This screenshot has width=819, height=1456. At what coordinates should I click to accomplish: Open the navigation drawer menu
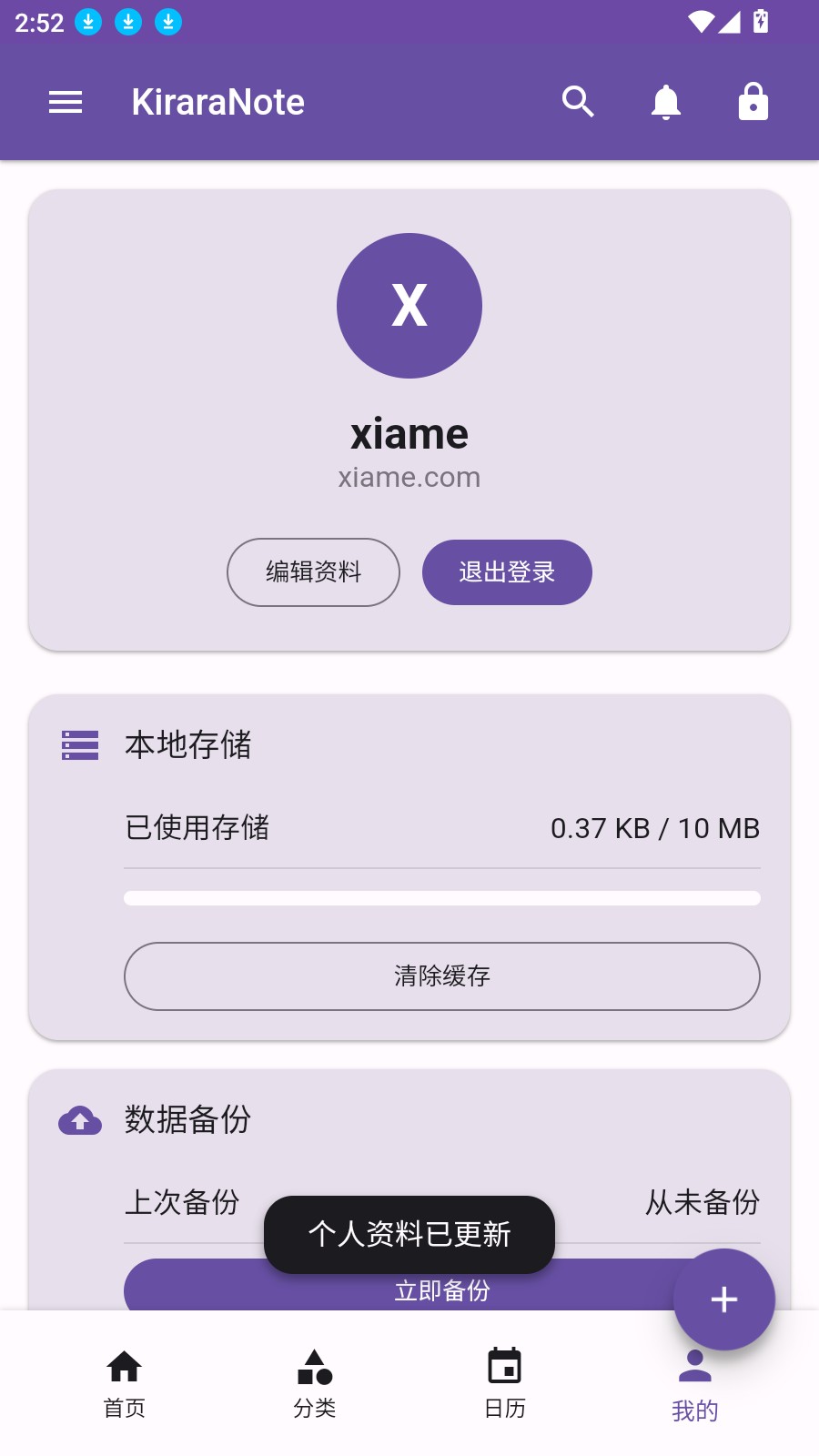coord(65,102)
